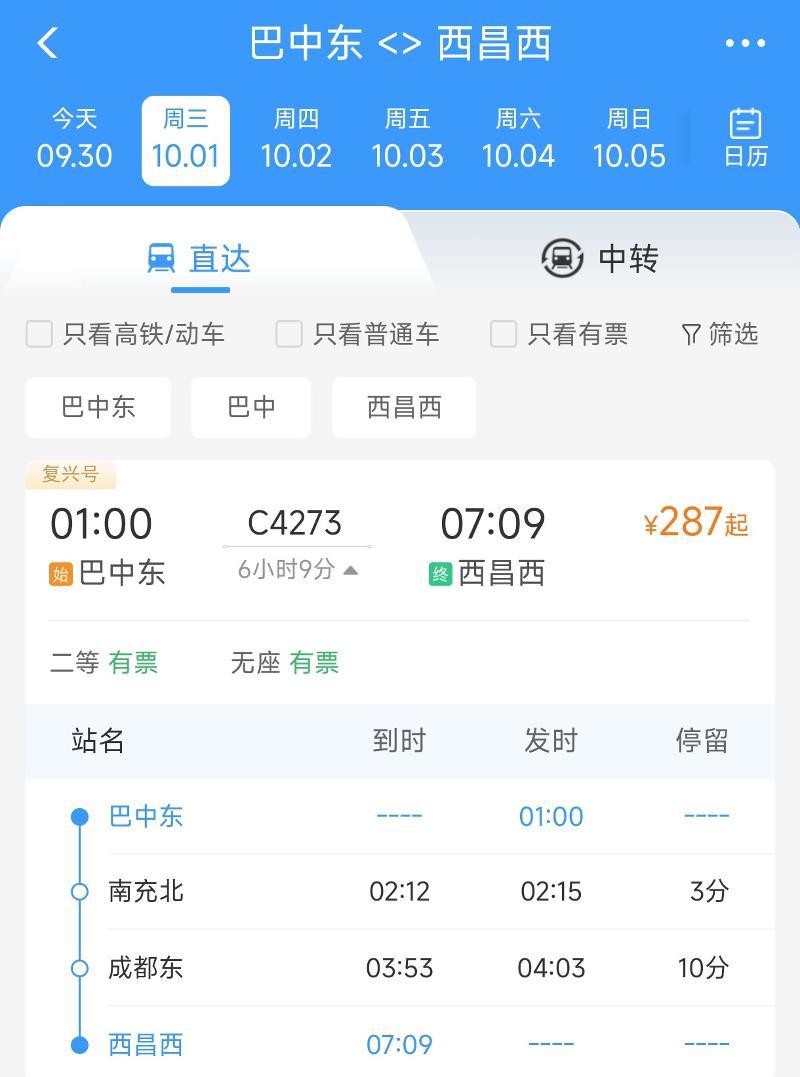This screenshot has height=1077, width=800.
Task: Select Friday 10.03 date
Action: tap(407, 140)
